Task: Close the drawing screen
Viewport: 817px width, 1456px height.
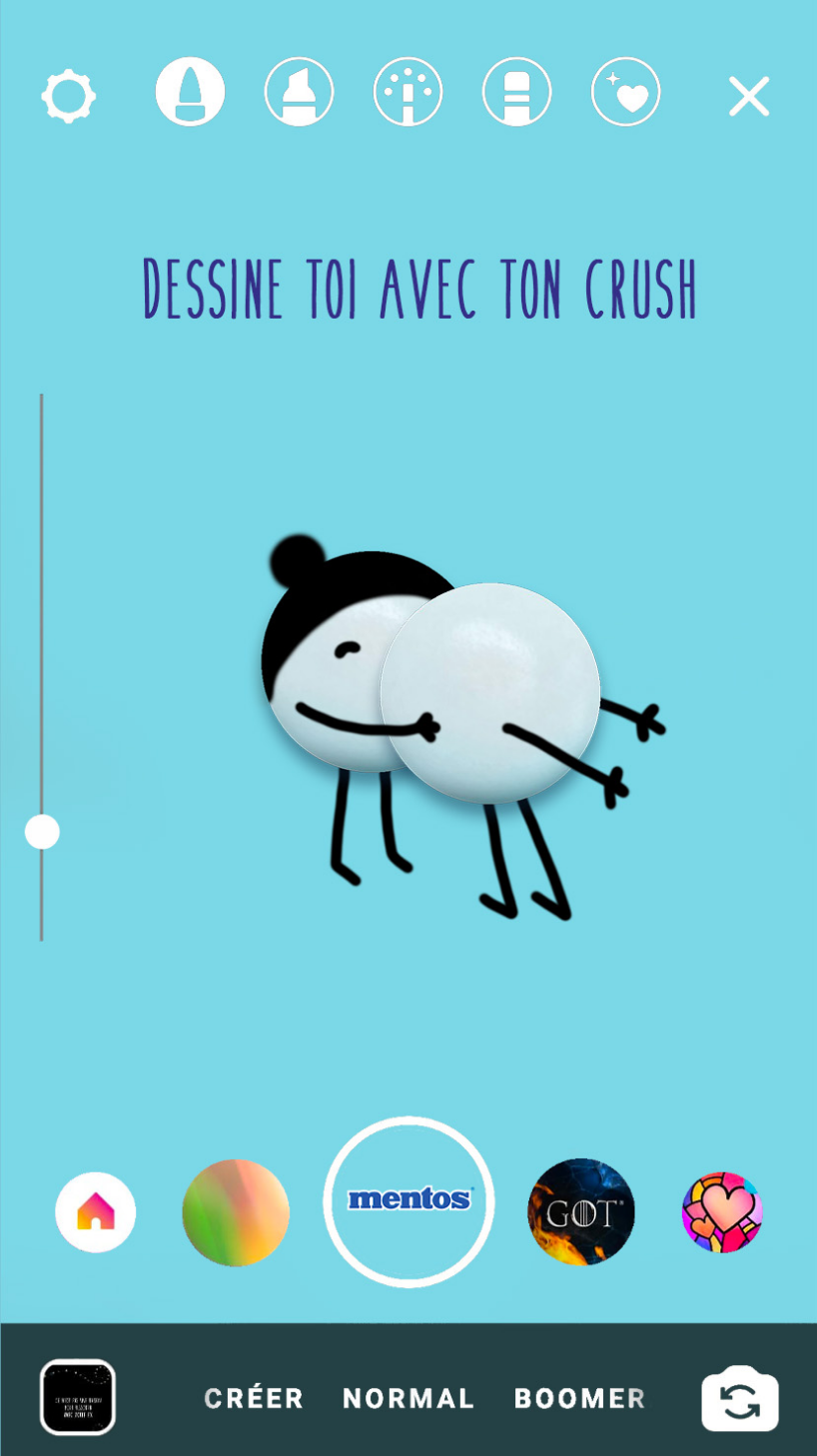Action: (748, 97)
